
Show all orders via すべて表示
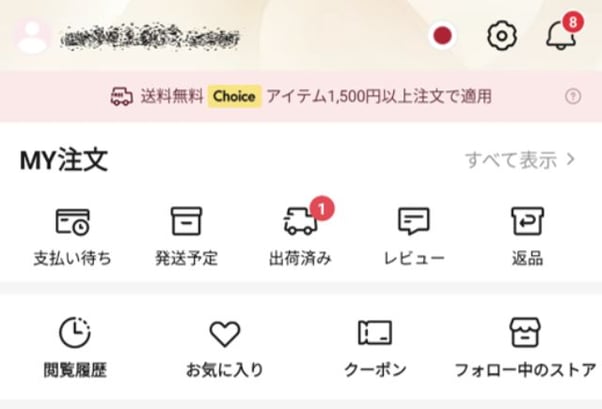click(x=520, y=159)
